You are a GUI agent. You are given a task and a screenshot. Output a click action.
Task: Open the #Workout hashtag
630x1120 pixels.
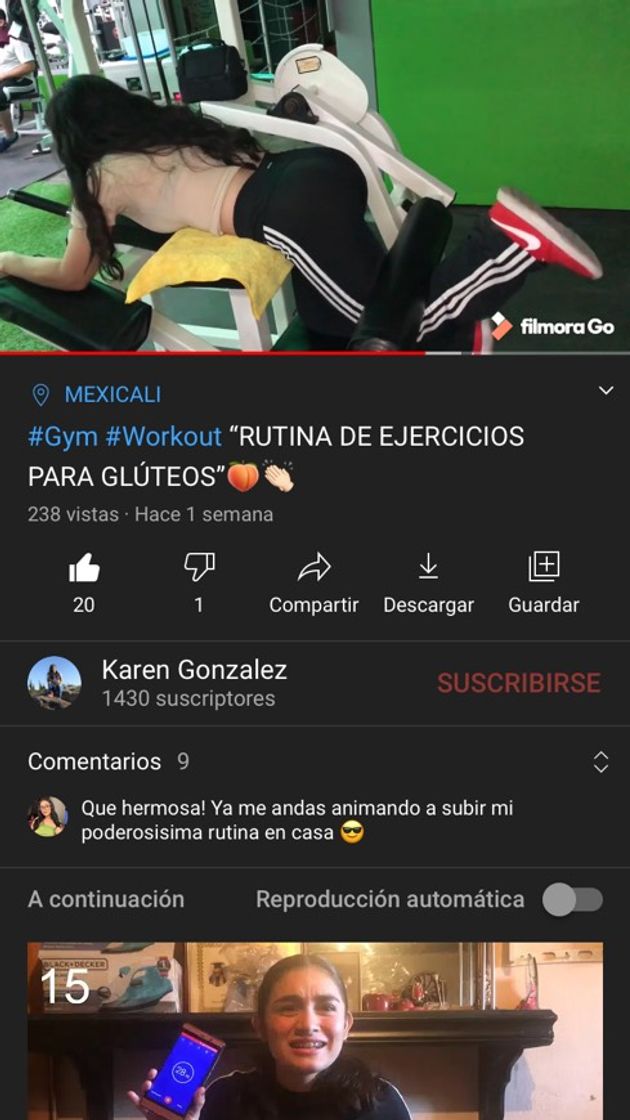[164, 437]
